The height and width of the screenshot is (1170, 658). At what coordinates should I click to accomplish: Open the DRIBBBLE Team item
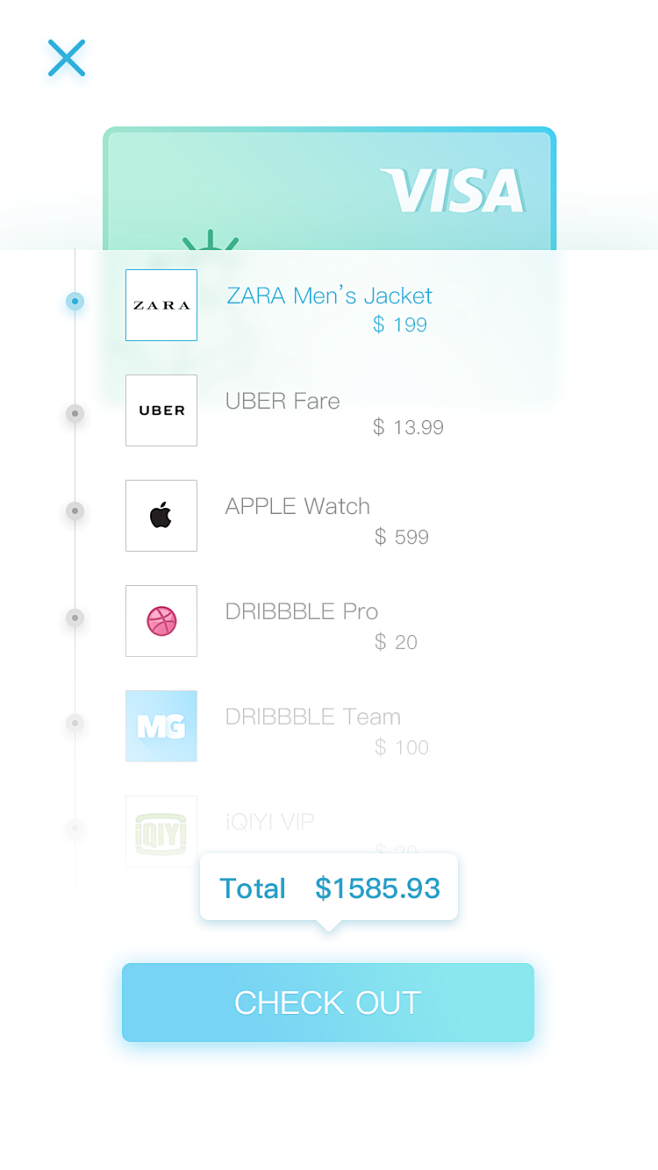tap(328, 726)
